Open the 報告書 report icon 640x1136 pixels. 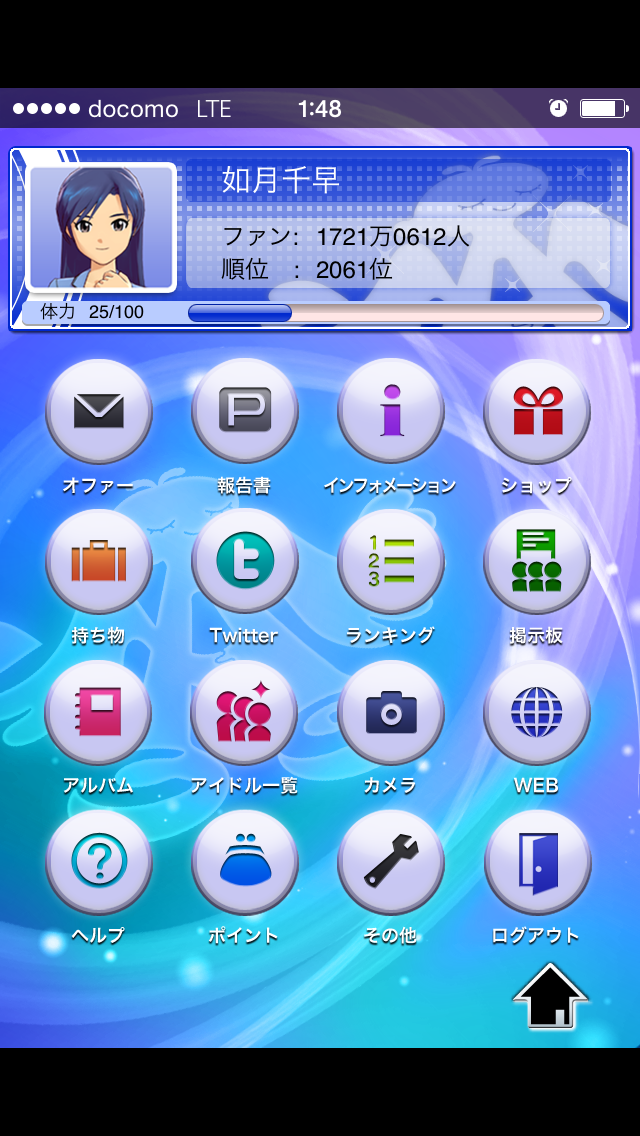[245, 412]
